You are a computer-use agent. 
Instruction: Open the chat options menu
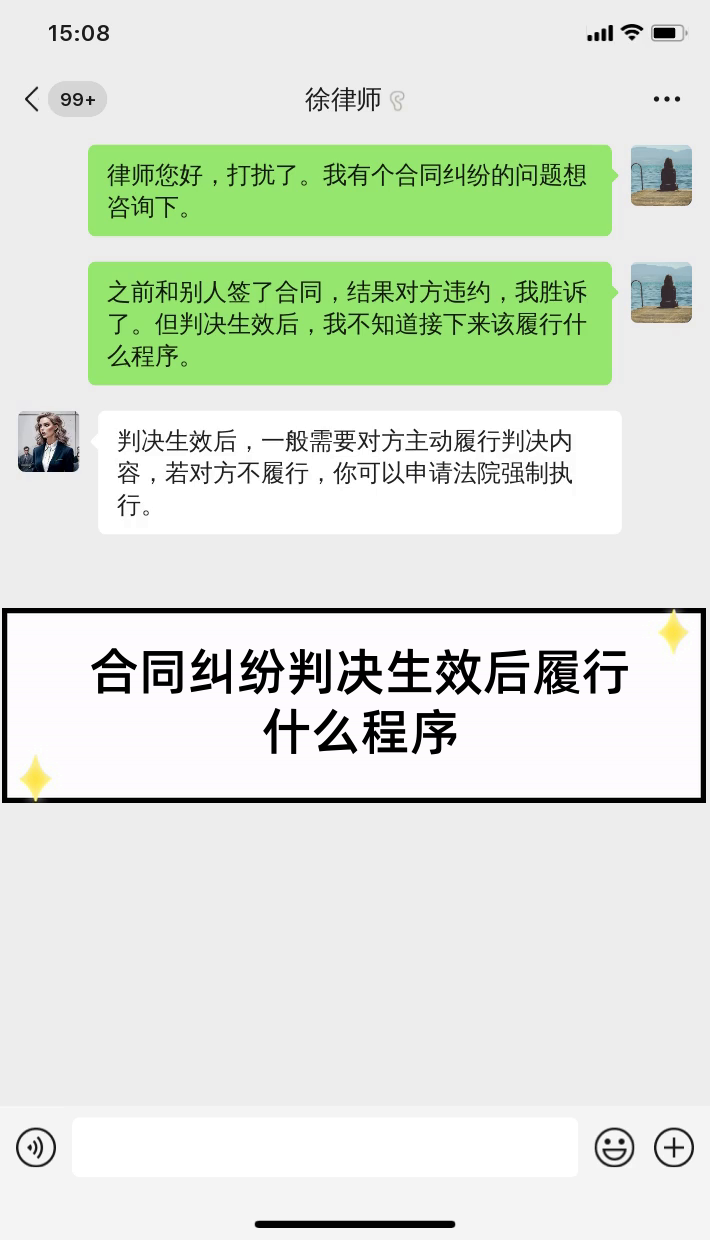(666, 99)
